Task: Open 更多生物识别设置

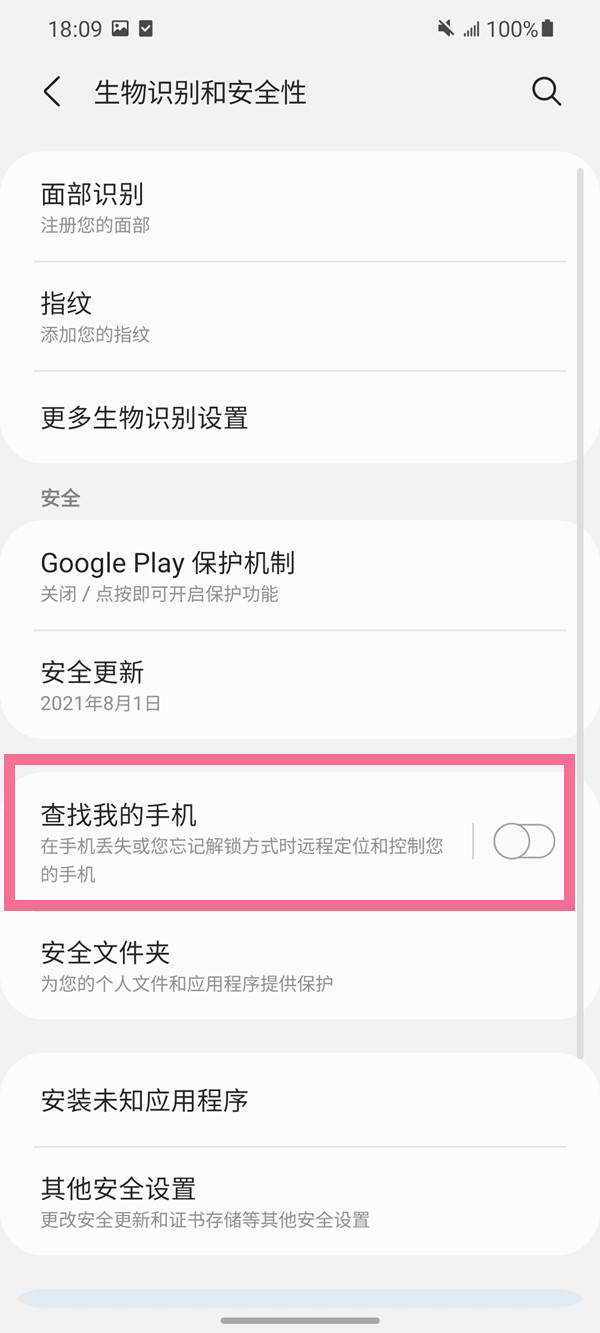Action: click(x=290, y=418)
